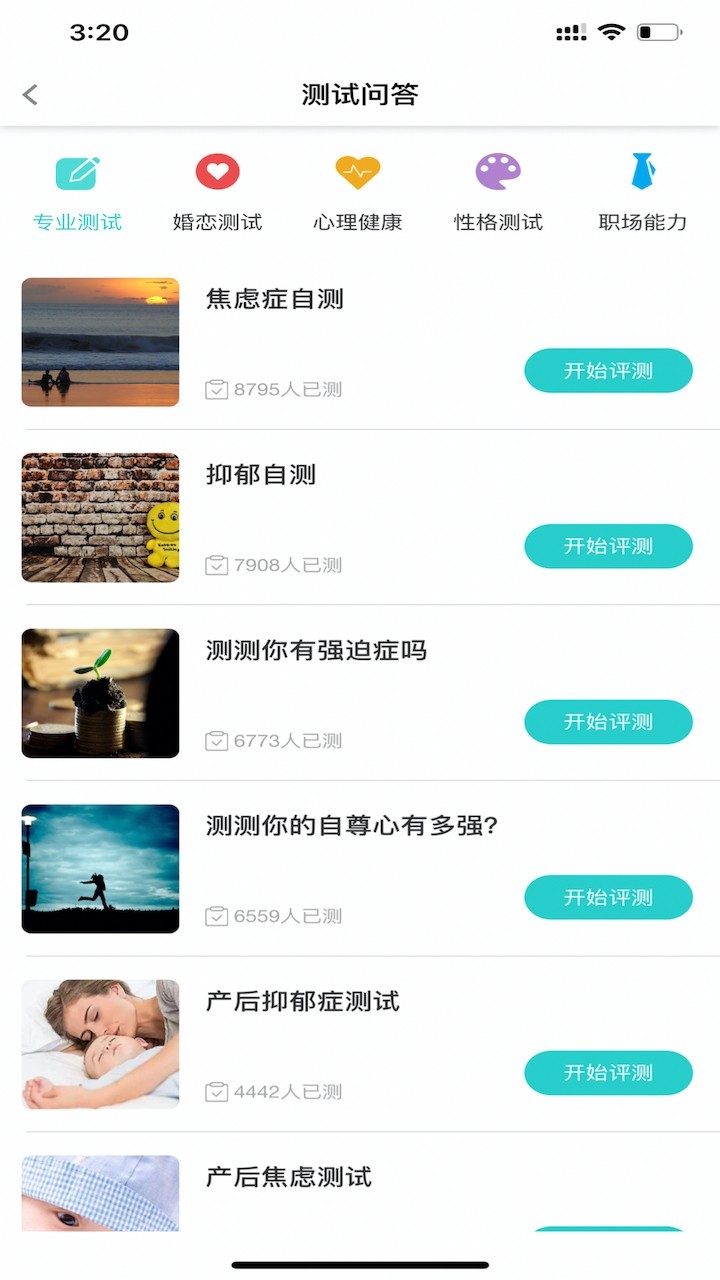
Task: Go back using the top-left arrow
Action: [30, 95]
